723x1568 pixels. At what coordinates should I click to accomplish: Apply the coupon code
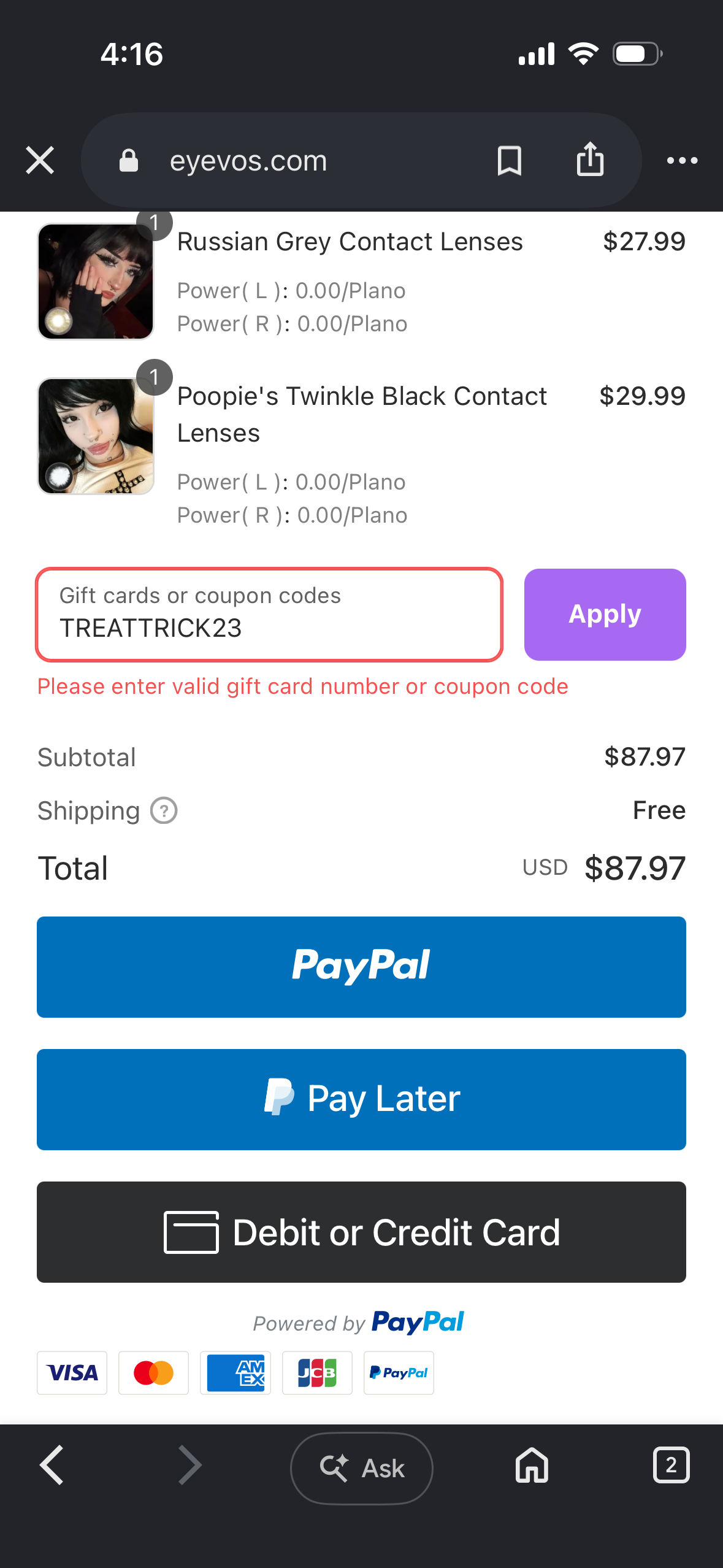tap(605, 614)
